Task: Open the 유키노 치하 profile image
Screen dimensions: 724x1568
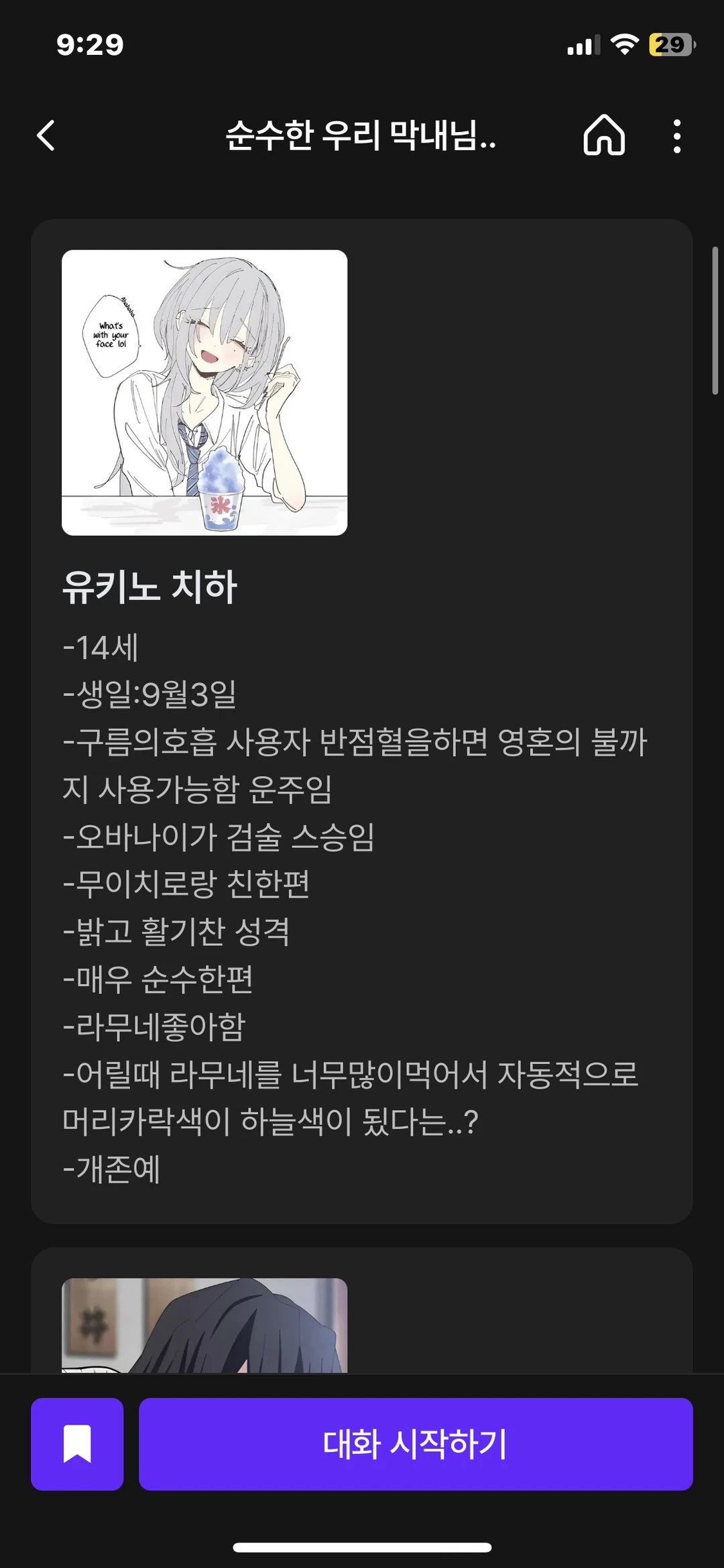Action: [x=204, y=393]
